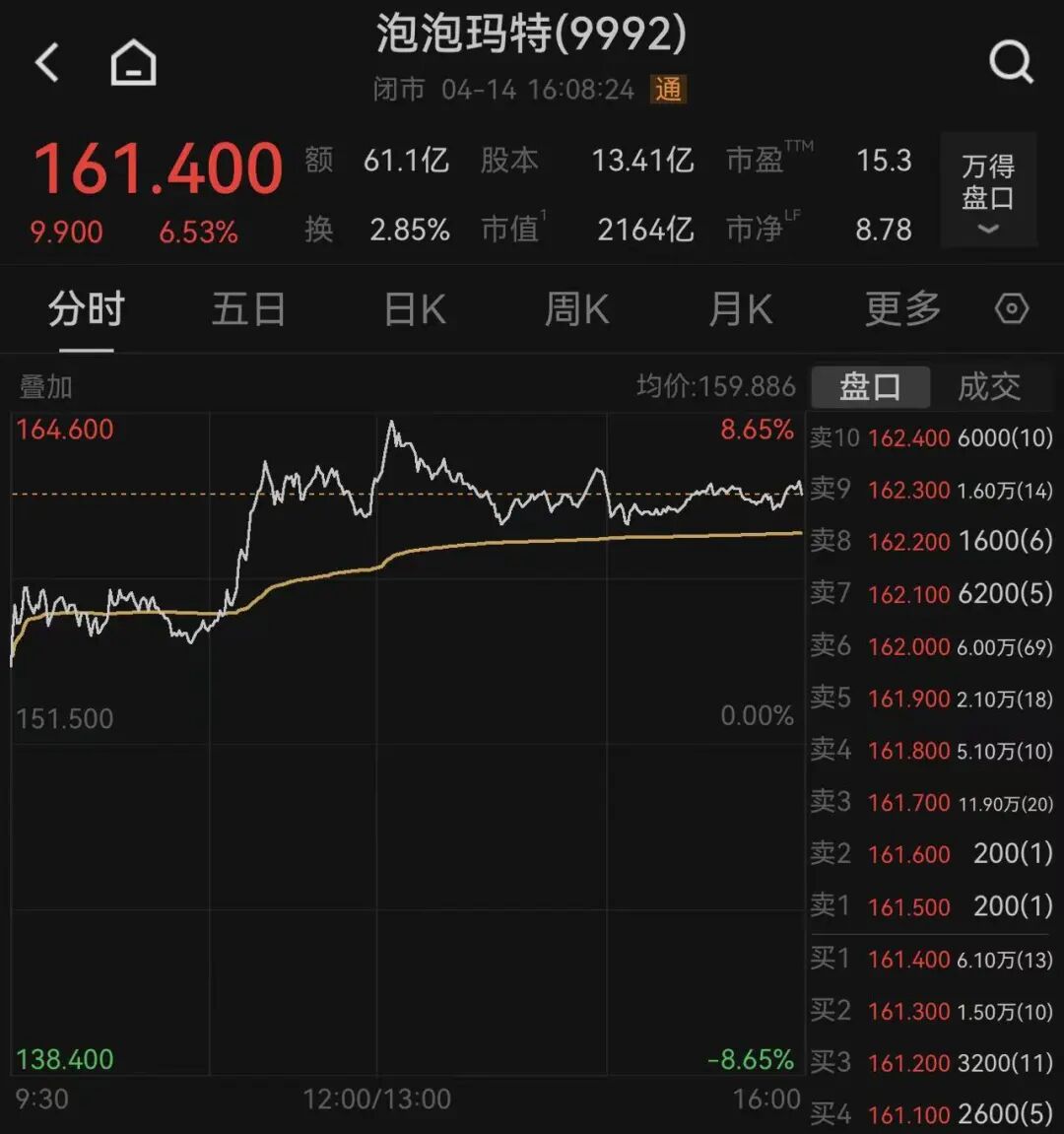Open the chart settings target icon

tap(1012, 308)
